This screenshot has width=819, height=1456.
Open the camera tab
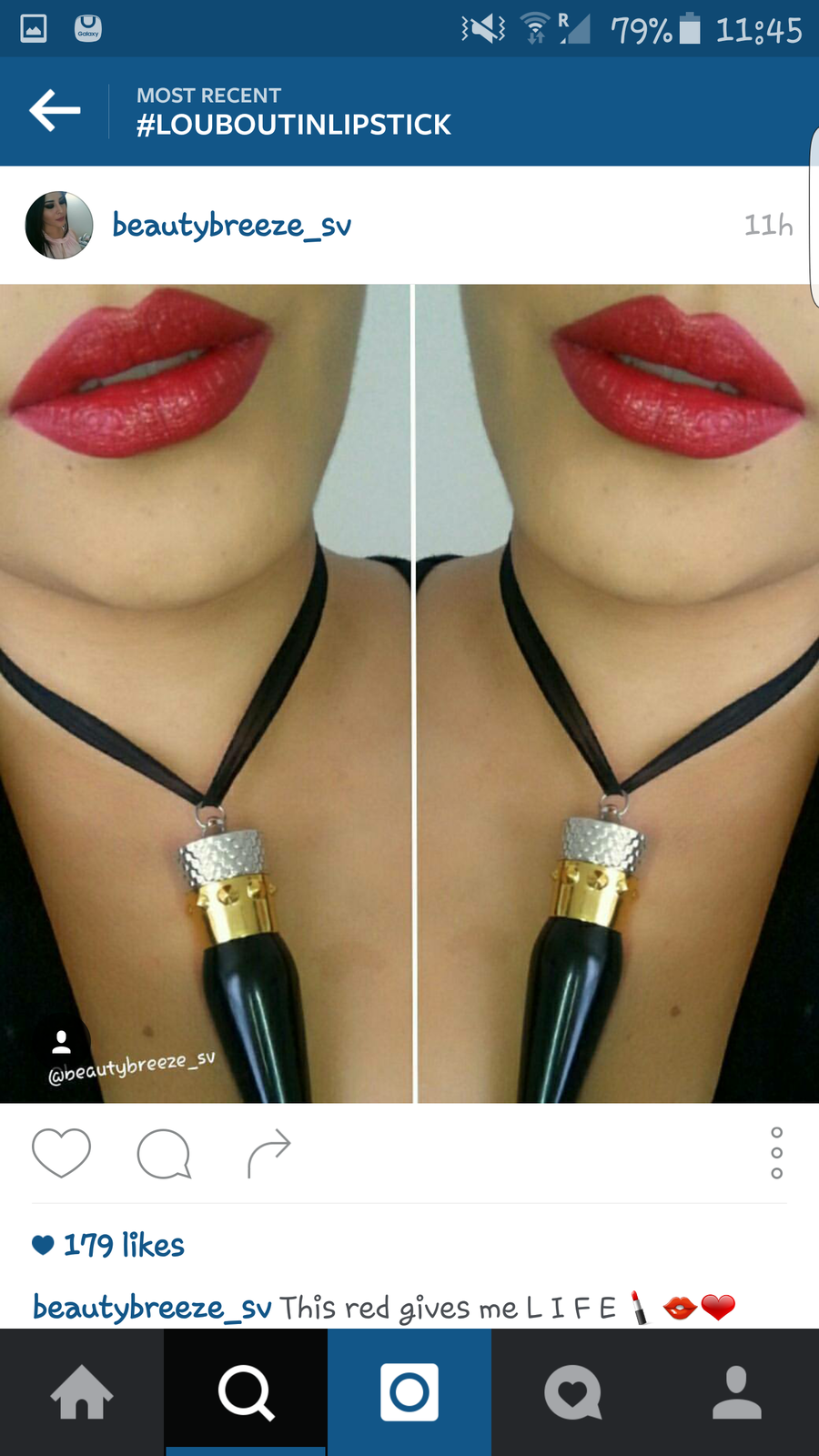tap(409, 1392)
